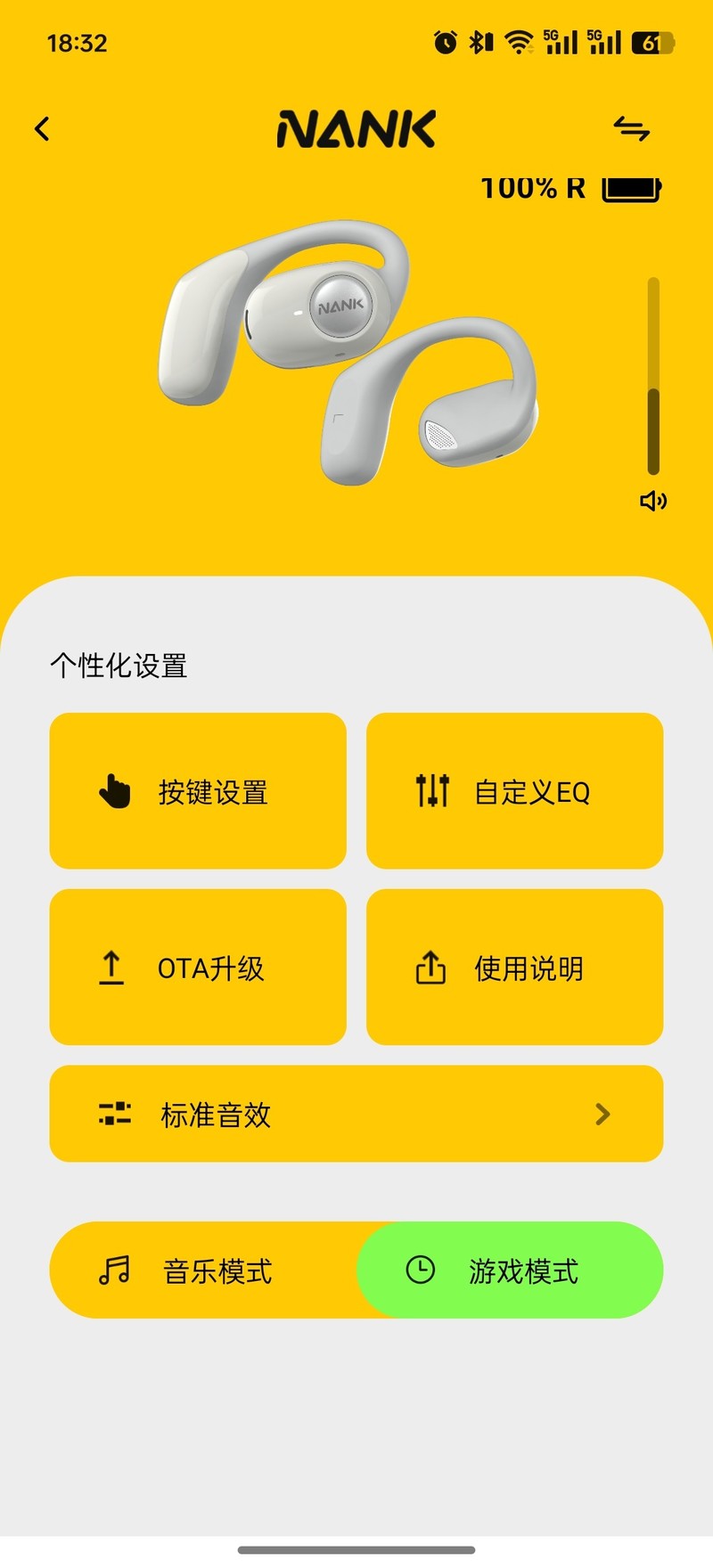Tap the NANK logo at the top

coord(356,128)
